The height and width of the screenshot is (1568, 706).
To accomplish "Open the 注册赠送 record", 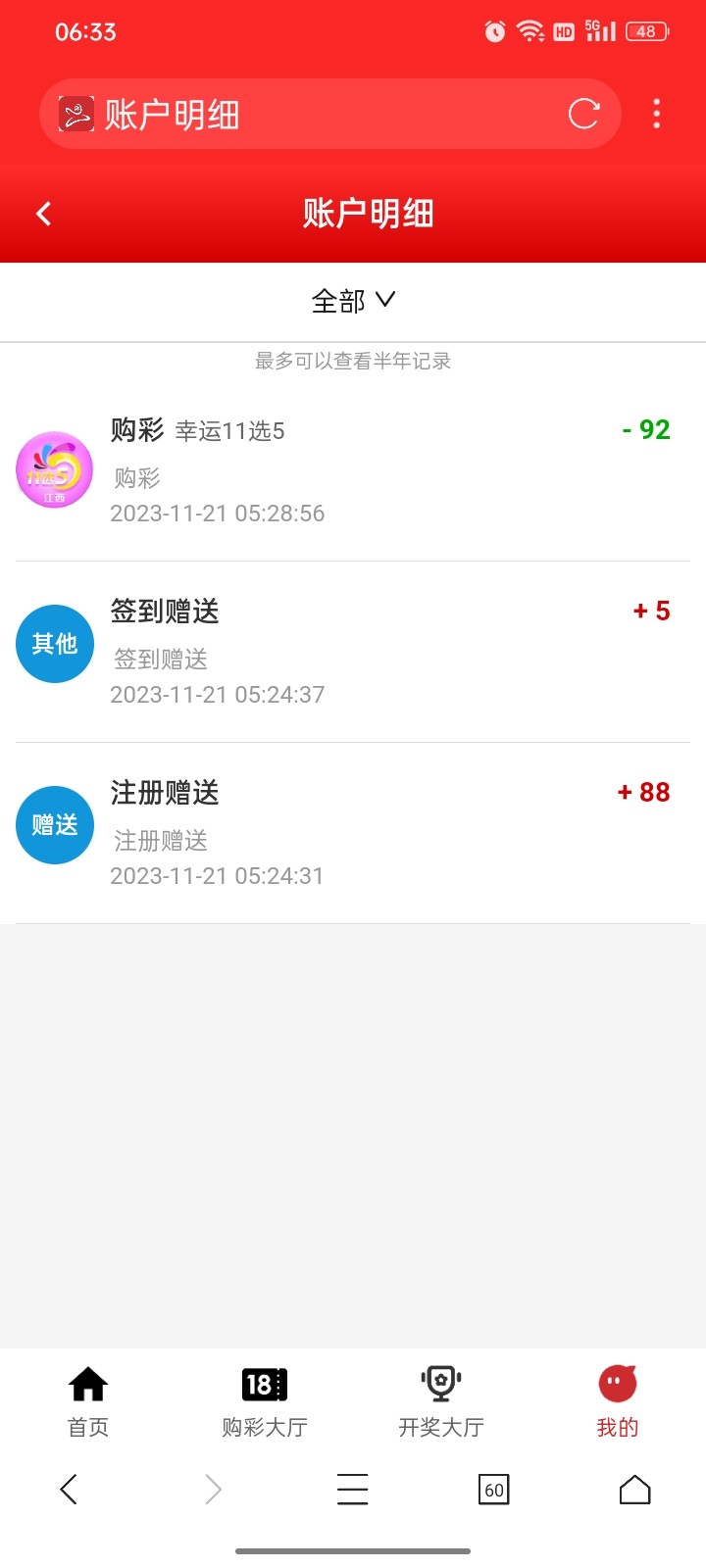I will click(x=353, y=833).
